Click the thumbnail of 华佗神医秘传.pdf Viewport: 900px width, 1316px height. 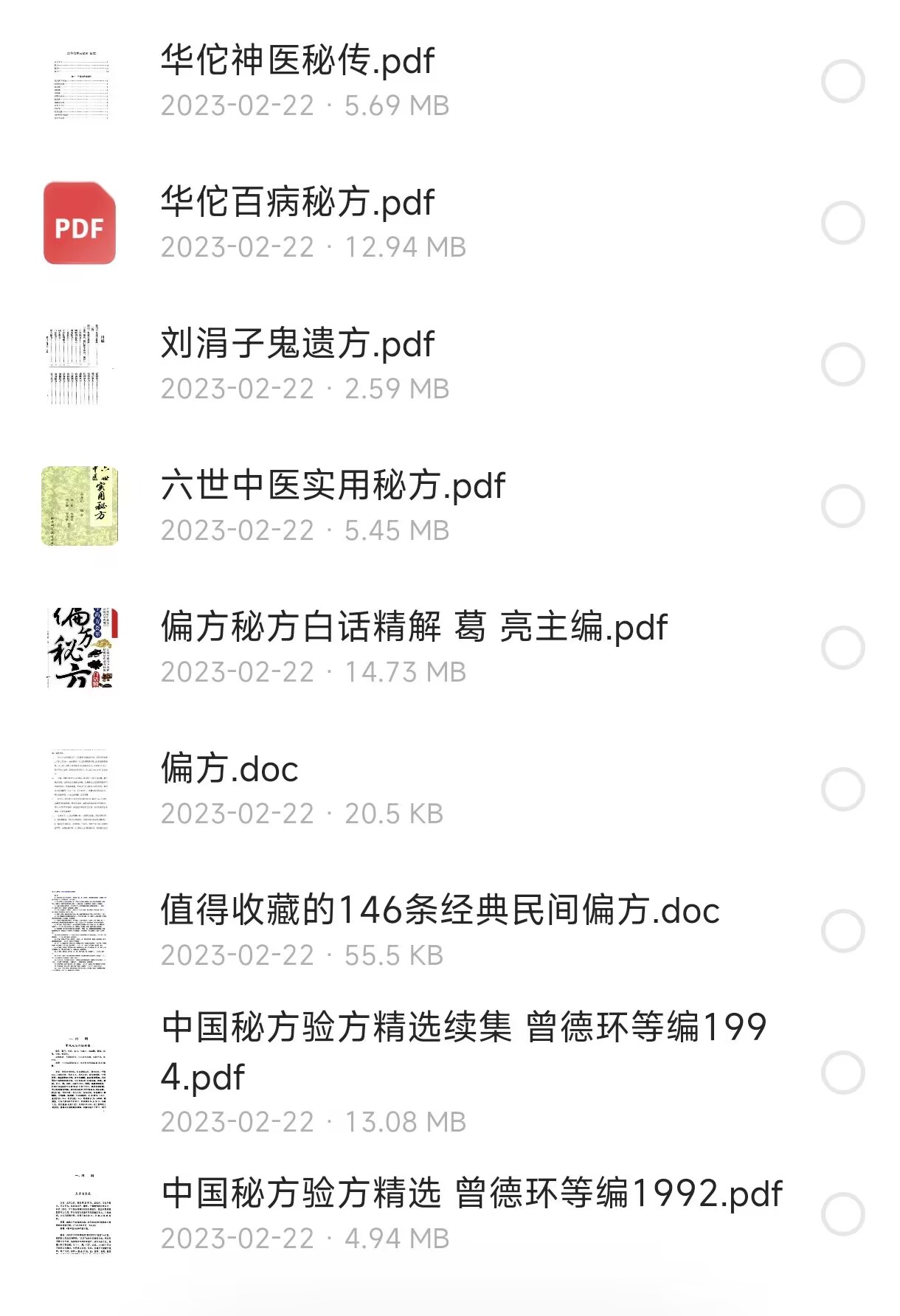[80, 83]
